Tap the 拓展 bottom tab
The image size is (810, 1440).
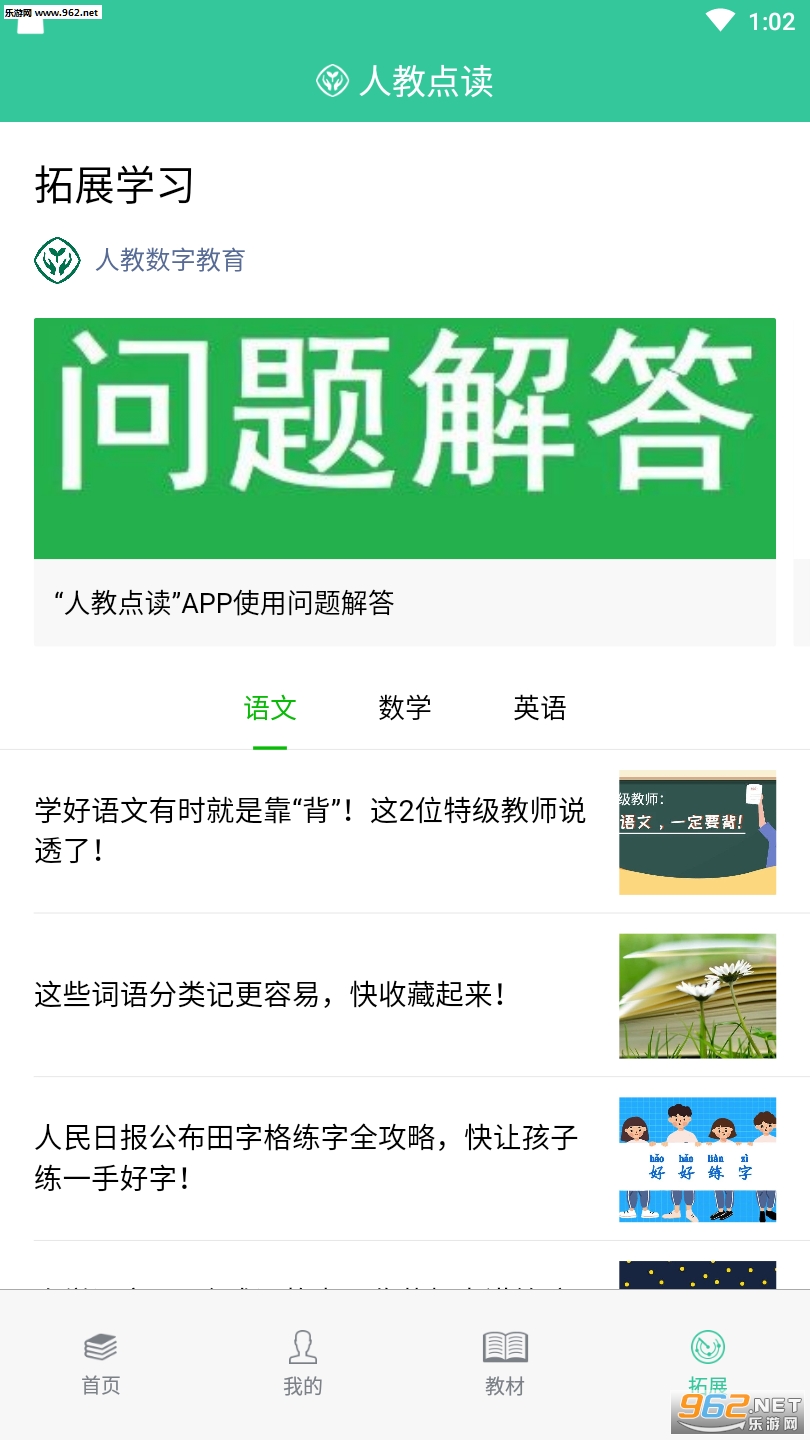(x=707, y=1363)
